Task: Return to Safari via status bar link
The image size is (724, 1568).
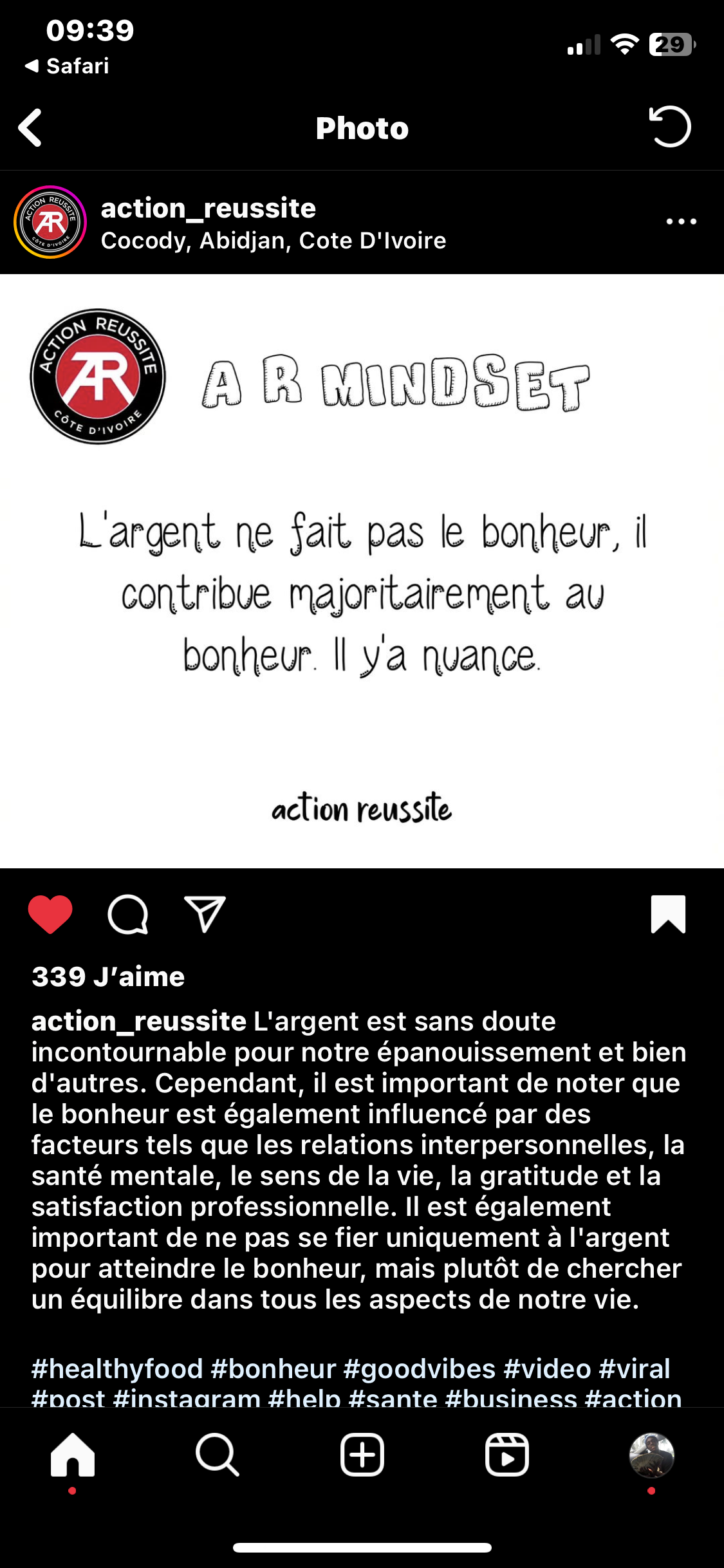Action: [x=68, y=66]
